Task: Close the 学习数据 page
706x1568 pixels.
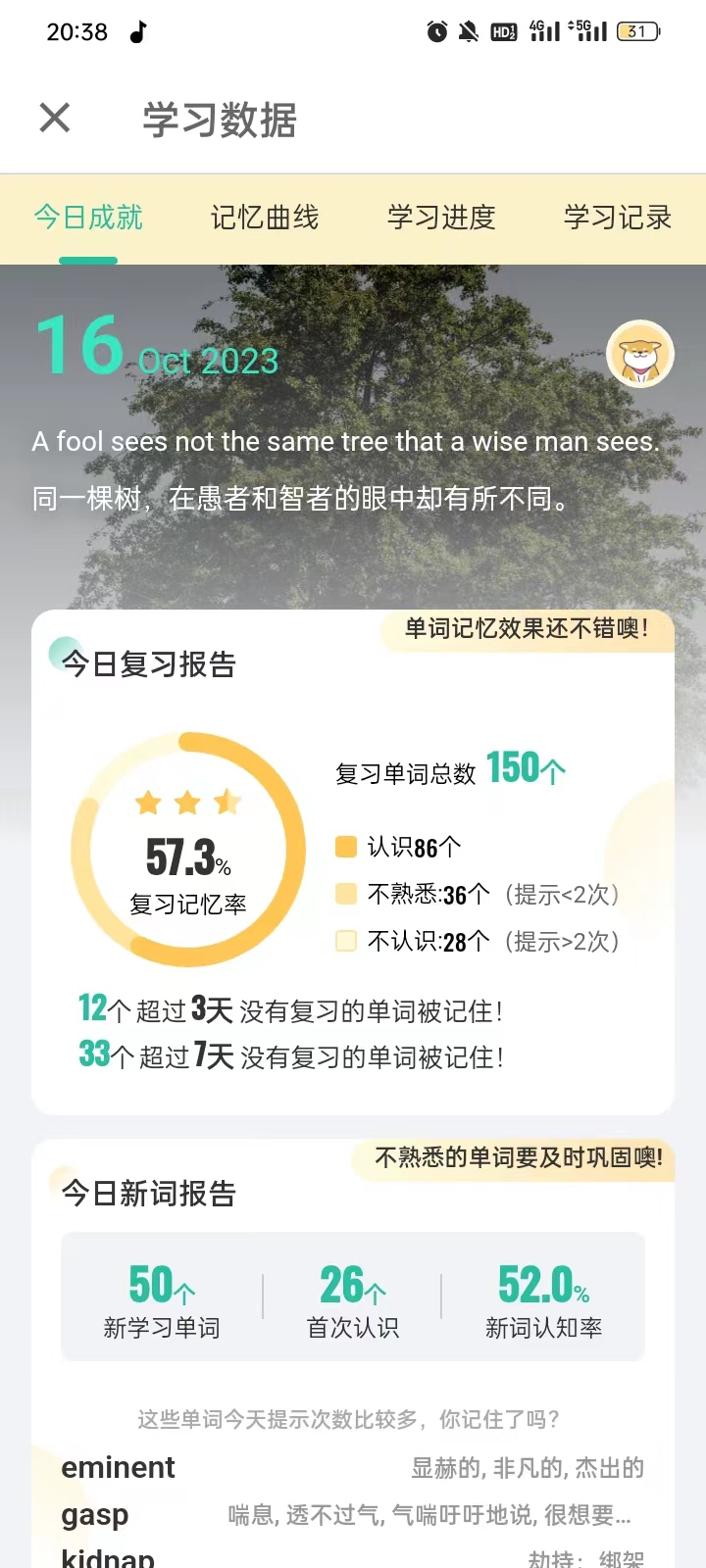Action: [55, 119]
